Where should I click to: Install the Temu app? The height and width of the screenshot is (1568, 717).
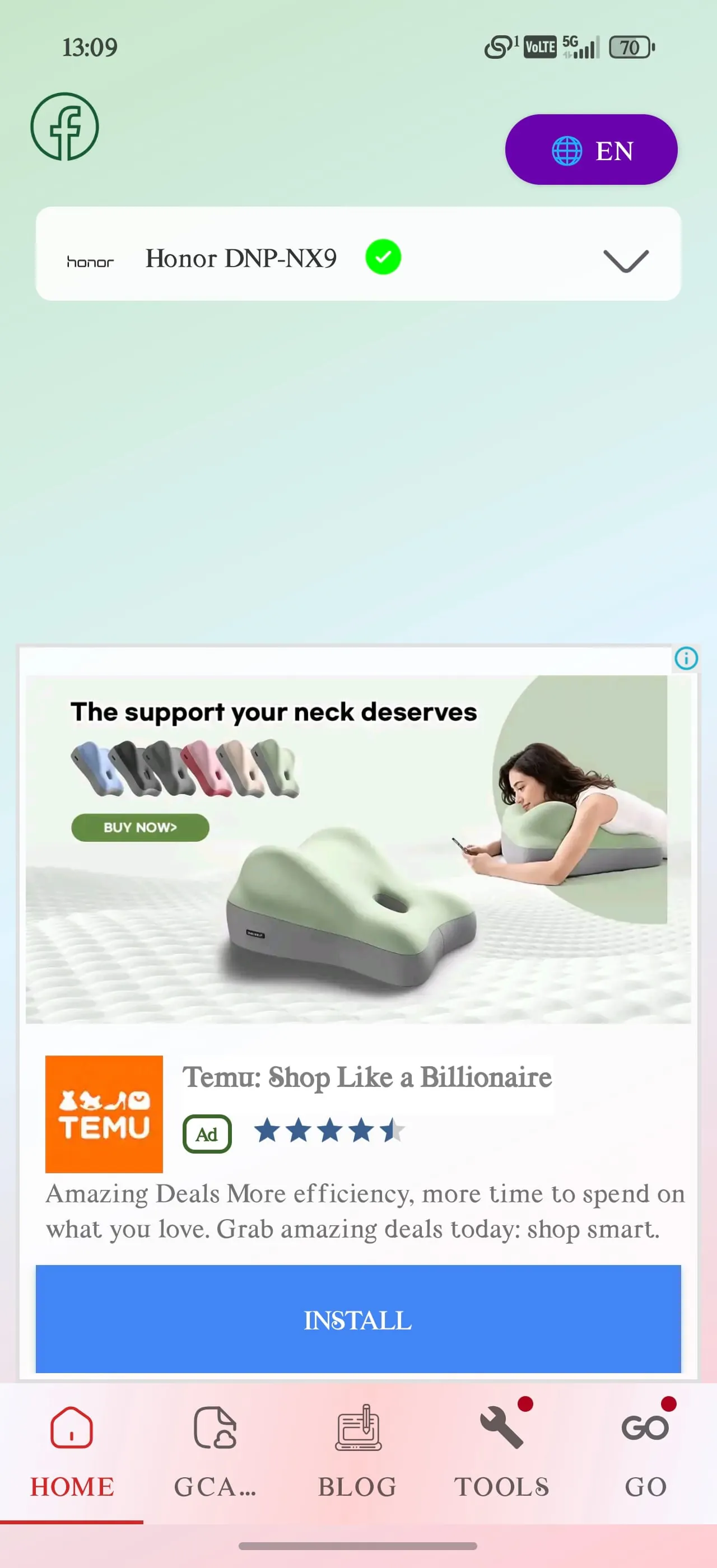[358, 1319]
